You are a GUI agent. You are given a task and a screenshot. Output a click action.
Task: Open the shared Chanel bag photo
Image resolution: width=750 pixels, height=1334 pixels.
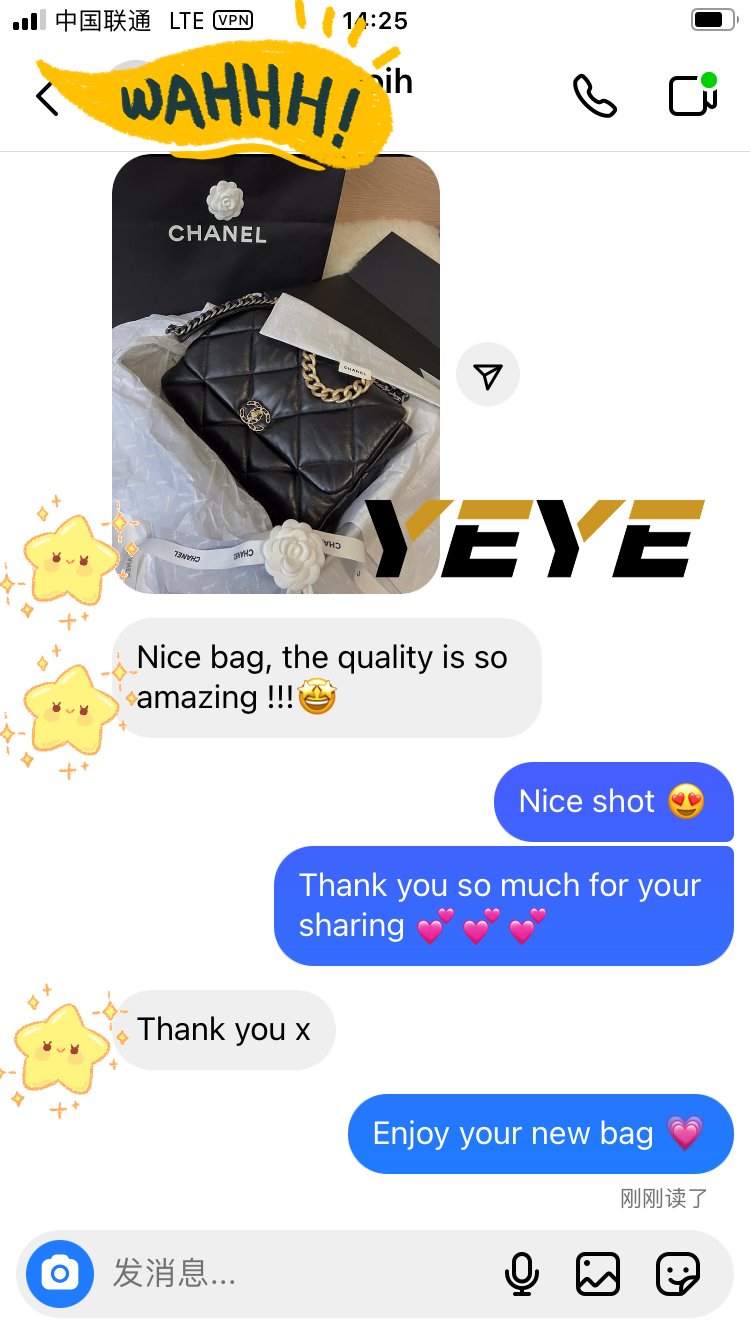point(275,373)
